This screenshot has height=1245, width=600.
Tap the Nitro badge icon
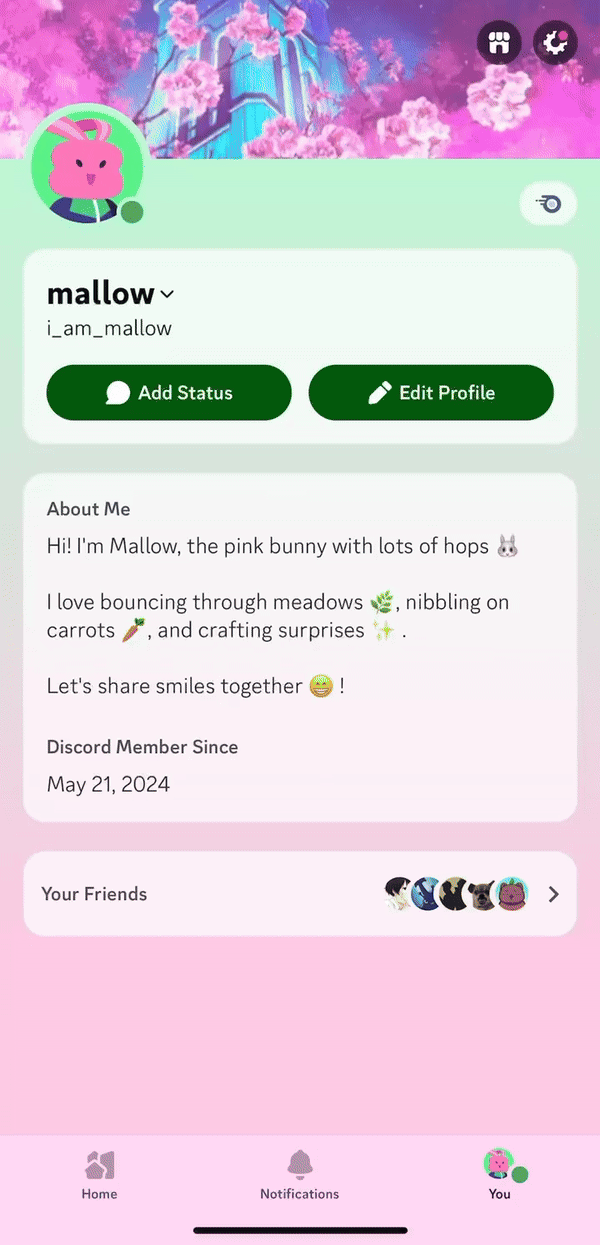[x=549, y=204]
